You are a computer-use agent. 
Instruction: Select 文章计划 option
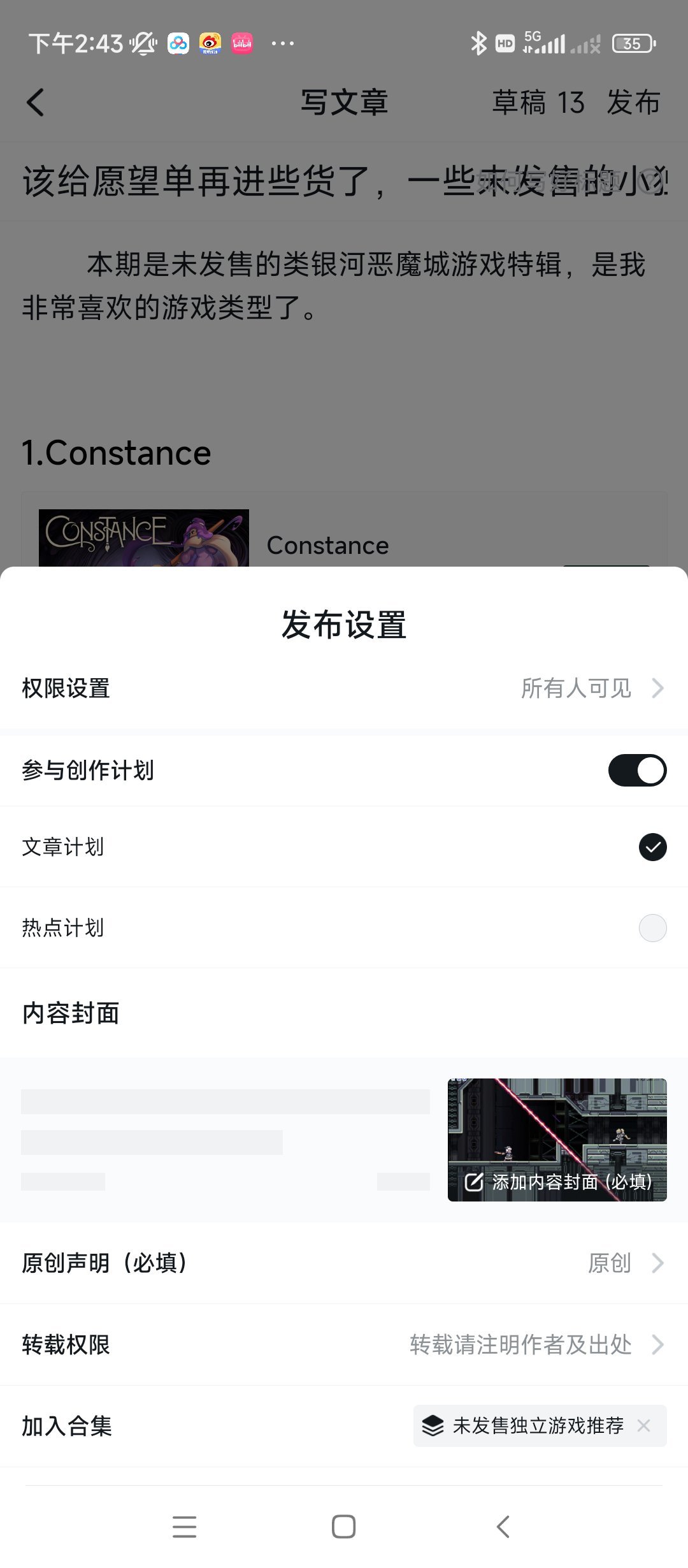click(652, 847)
